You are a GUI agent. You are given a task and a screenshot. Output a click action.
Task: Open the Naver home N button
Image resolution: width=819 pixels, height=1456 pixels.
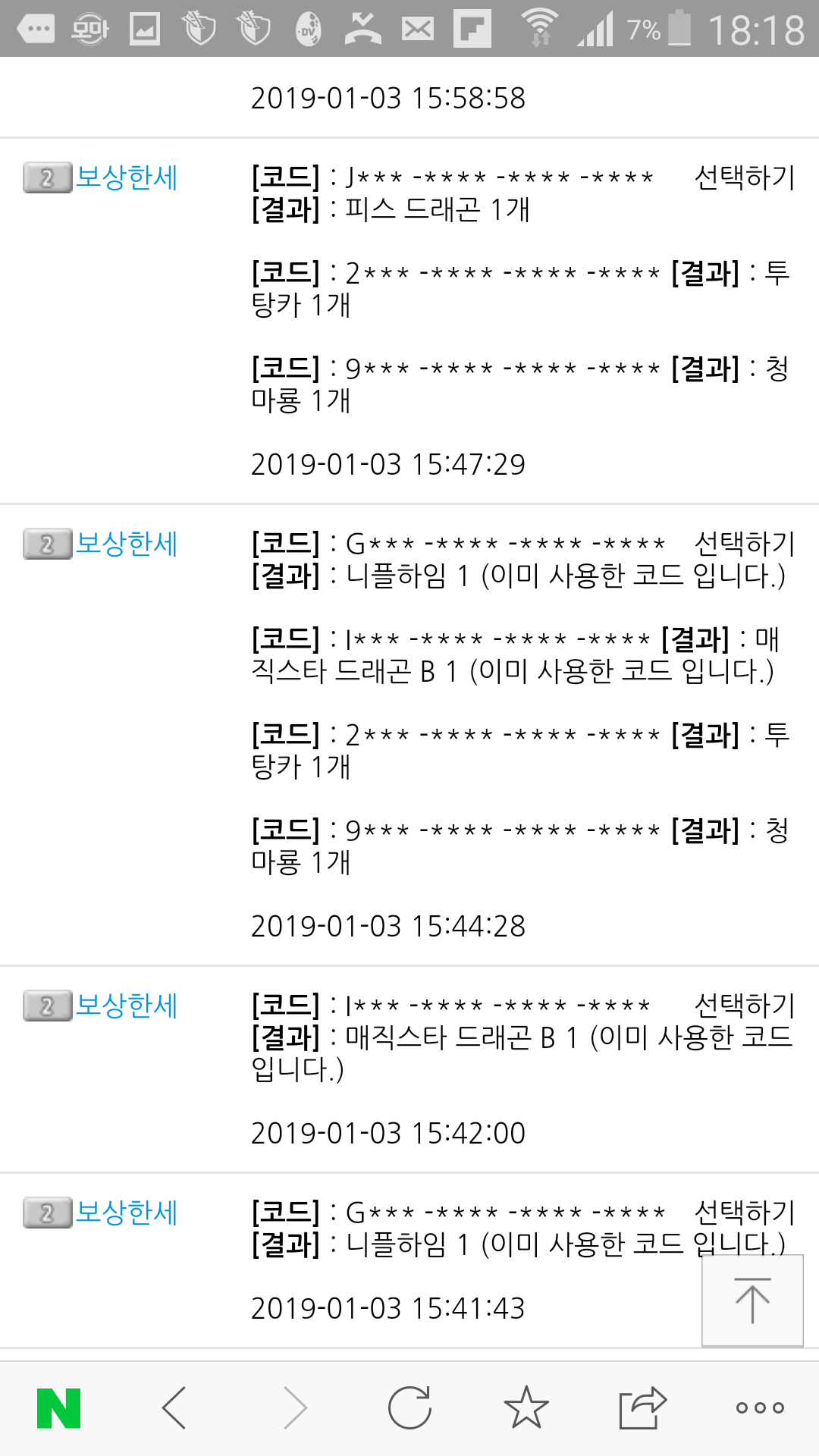point(59,1408)
